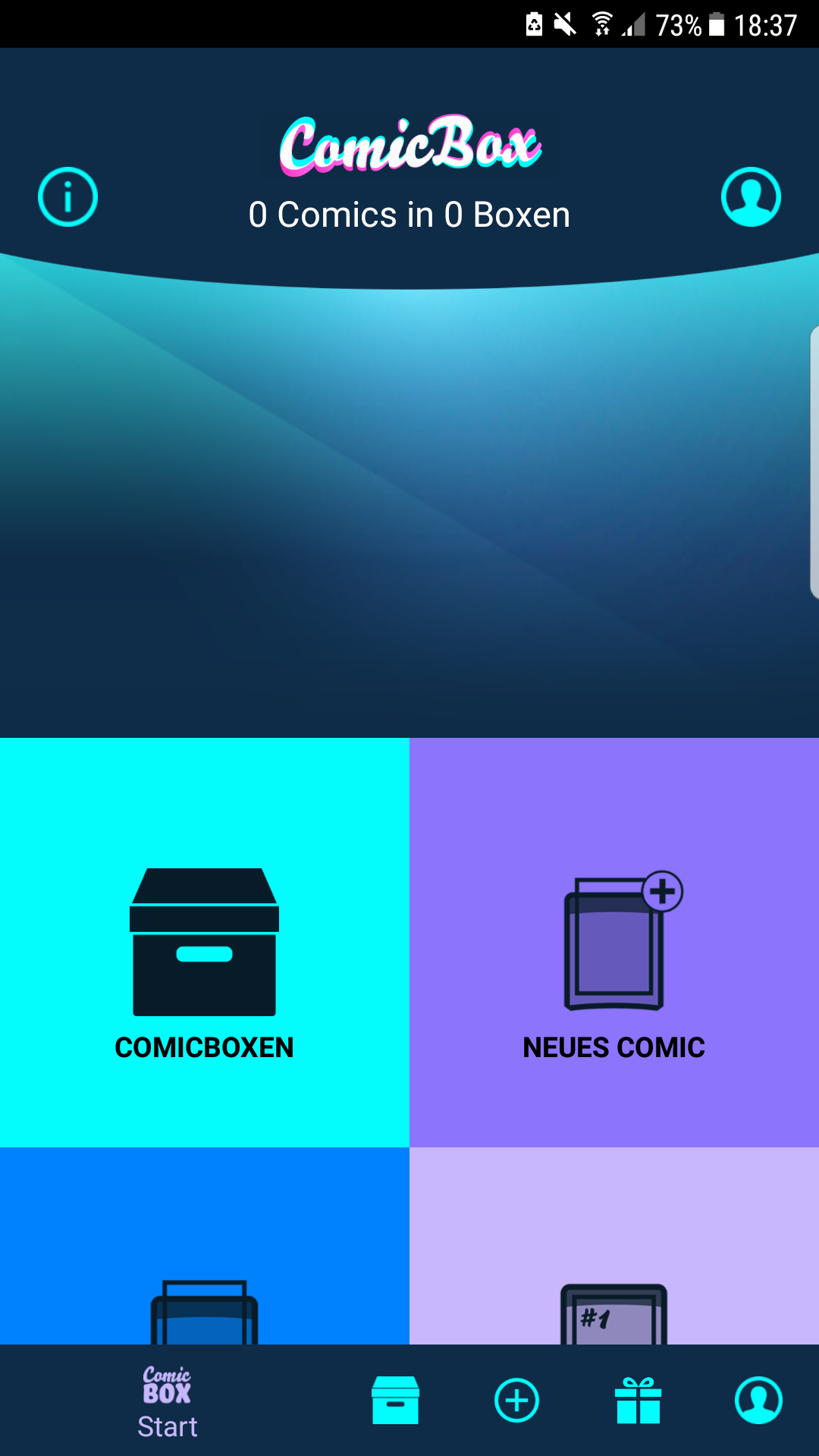This screenshot has height=1456, width=819.
Task: Open the blue tile with comic stack
Action: (x=205, y=1247)
